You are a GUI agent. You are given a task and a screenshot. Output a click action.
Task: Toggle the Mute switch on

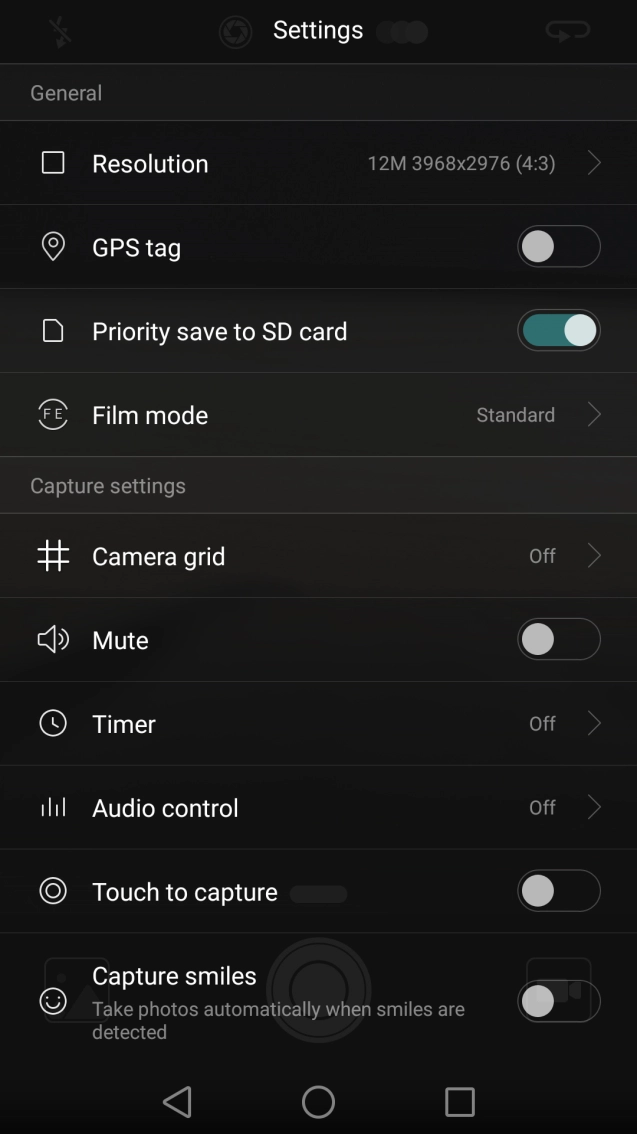(x=558, y=640)
